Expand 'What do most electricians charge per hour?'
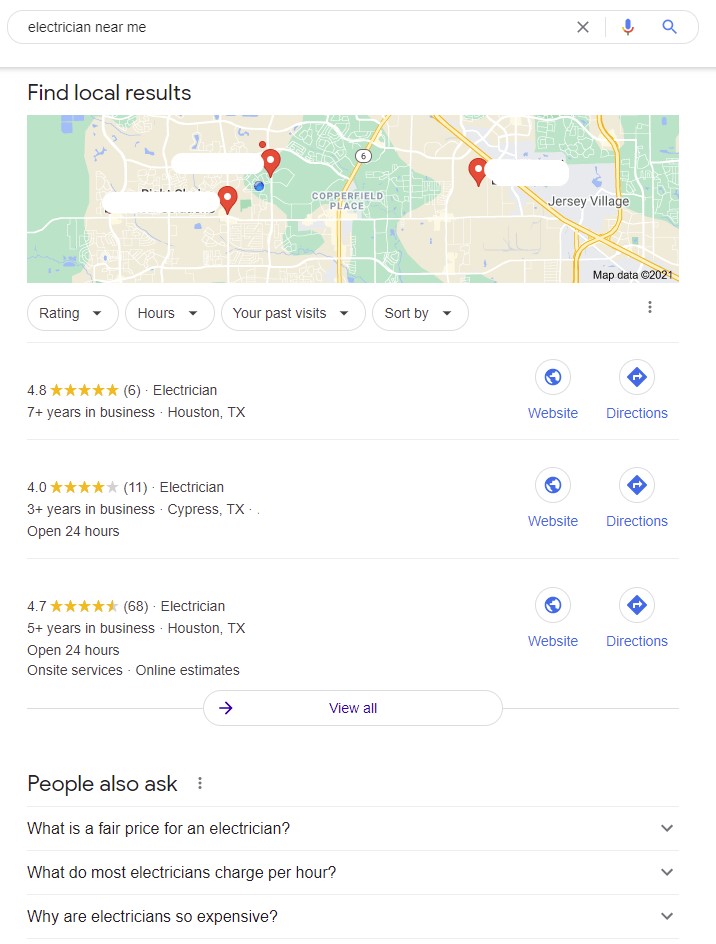Image resolution: width=716 pixels, height=944 pixels. [x=352, y=872]
